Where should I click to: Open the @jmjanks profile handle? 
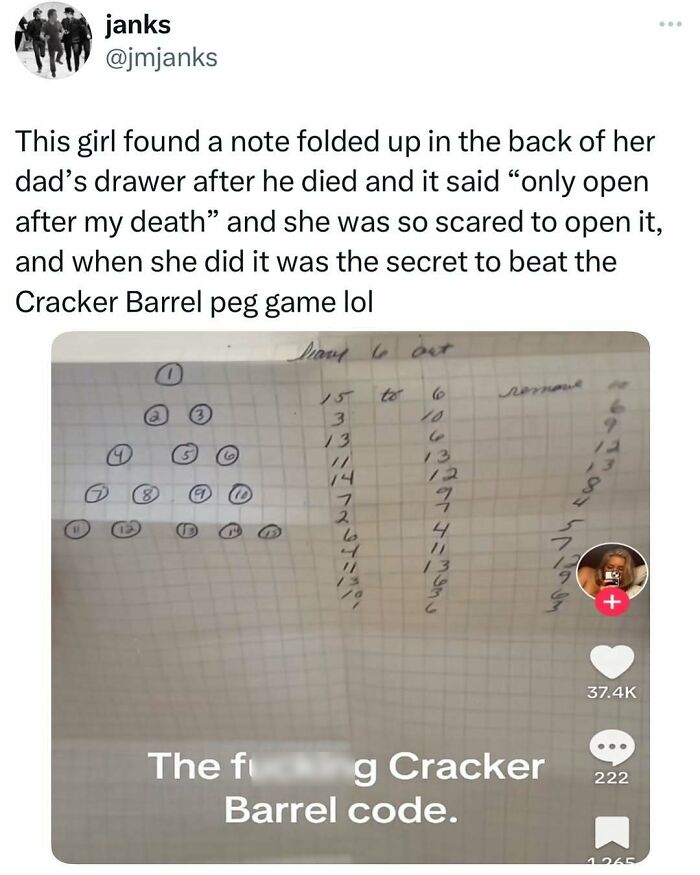pyautogui.click(x=161, y=57)
